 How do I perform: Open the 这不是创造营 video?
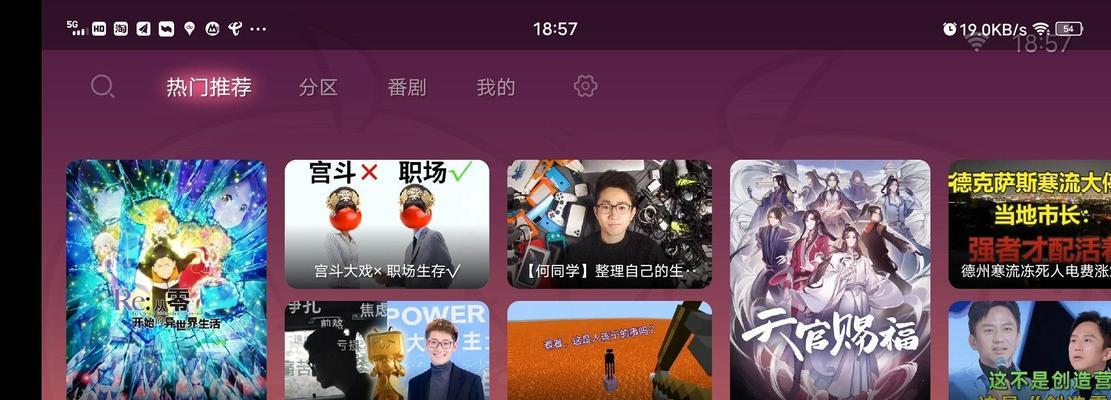1029,352
